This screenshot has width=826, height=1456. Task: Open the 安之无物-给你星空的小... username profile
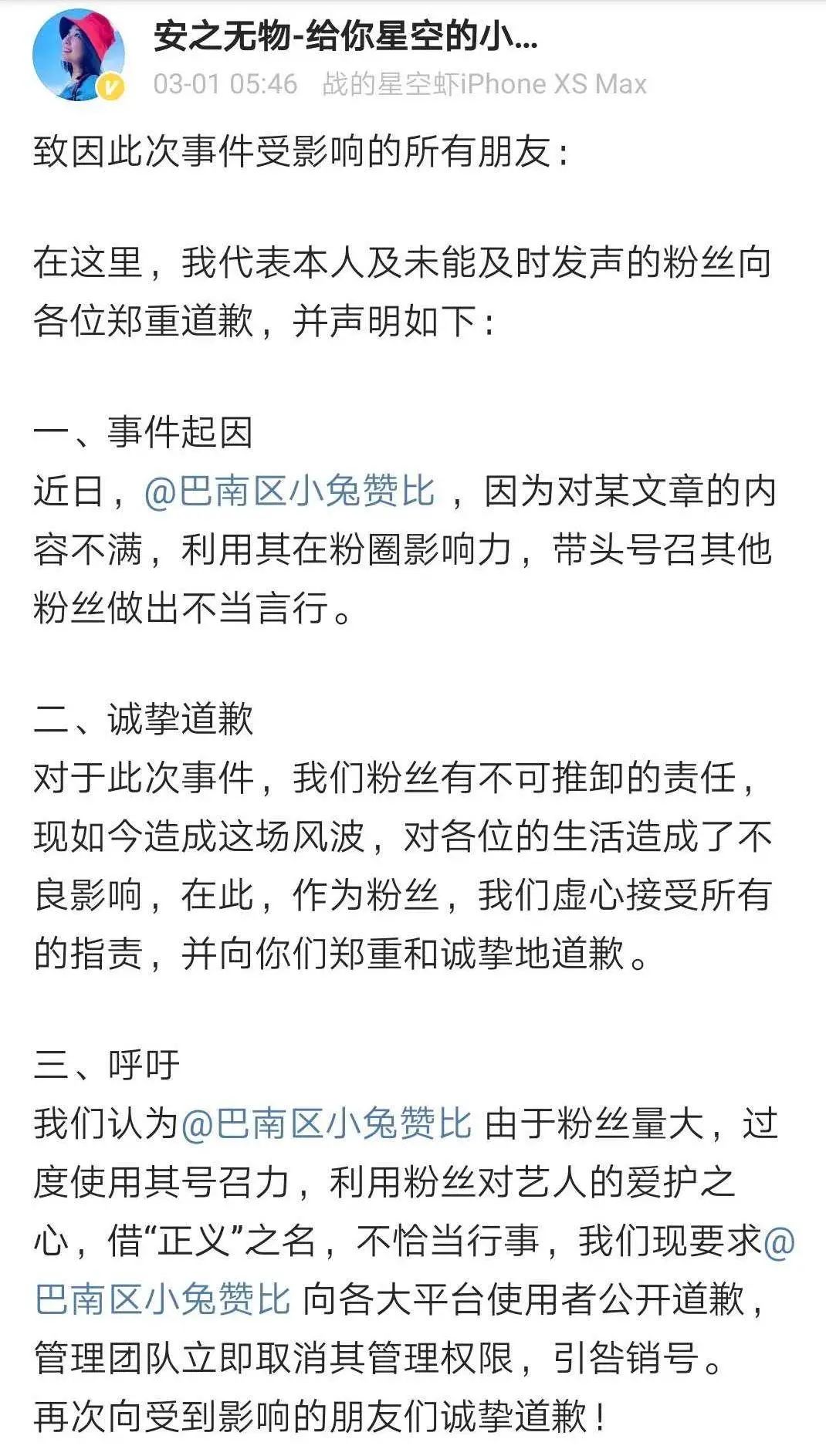[x=345, y=36]
